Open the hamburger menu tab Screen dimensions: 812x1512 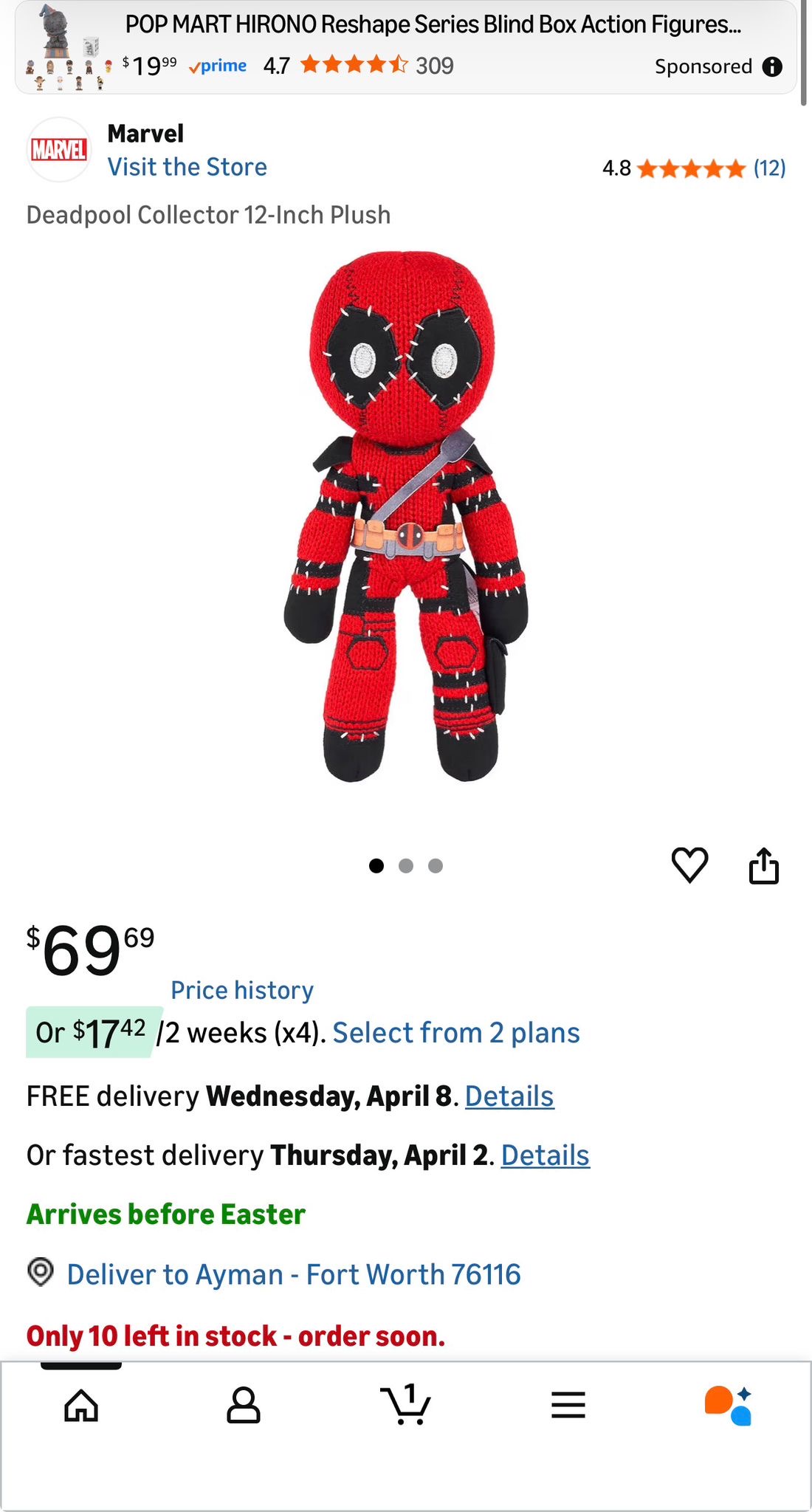(x=568, y=1405)
